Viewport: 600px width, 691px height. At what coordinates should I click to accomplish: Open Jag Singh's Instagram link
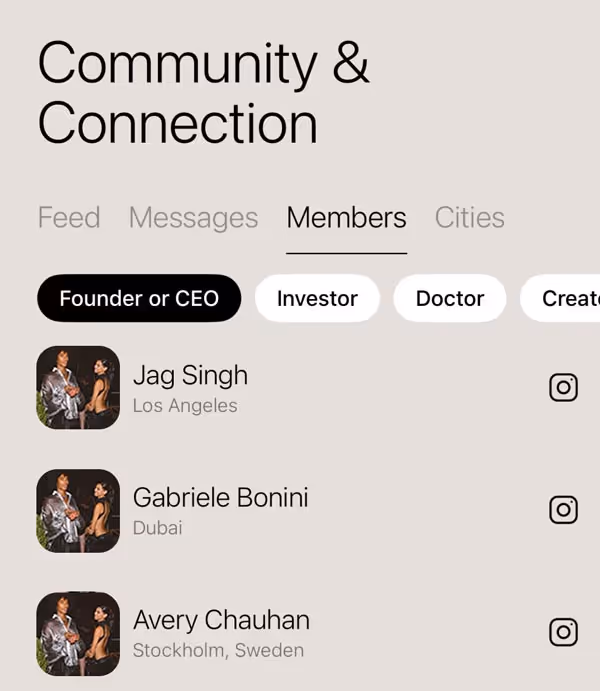[x=563, y=387]
